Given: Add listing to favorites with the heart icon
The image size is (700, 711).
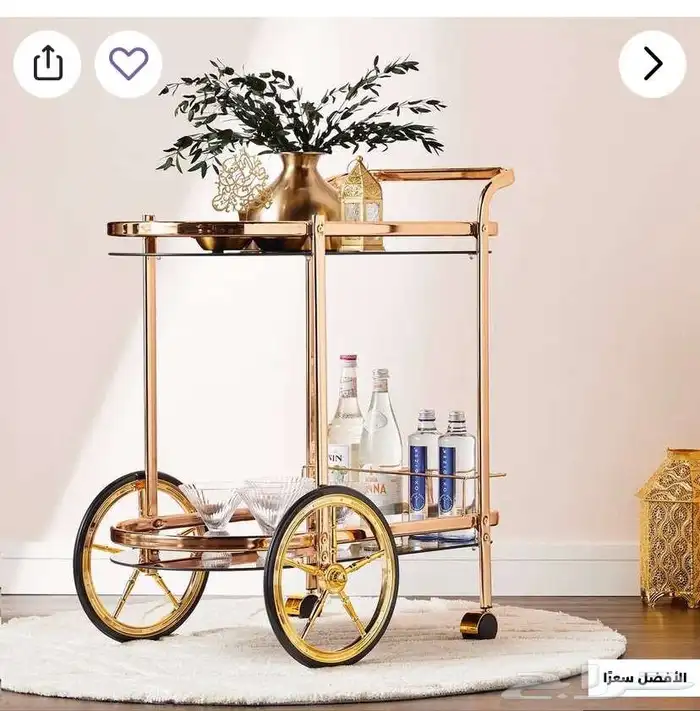Looking at the screenshot, I should [128, 64].
